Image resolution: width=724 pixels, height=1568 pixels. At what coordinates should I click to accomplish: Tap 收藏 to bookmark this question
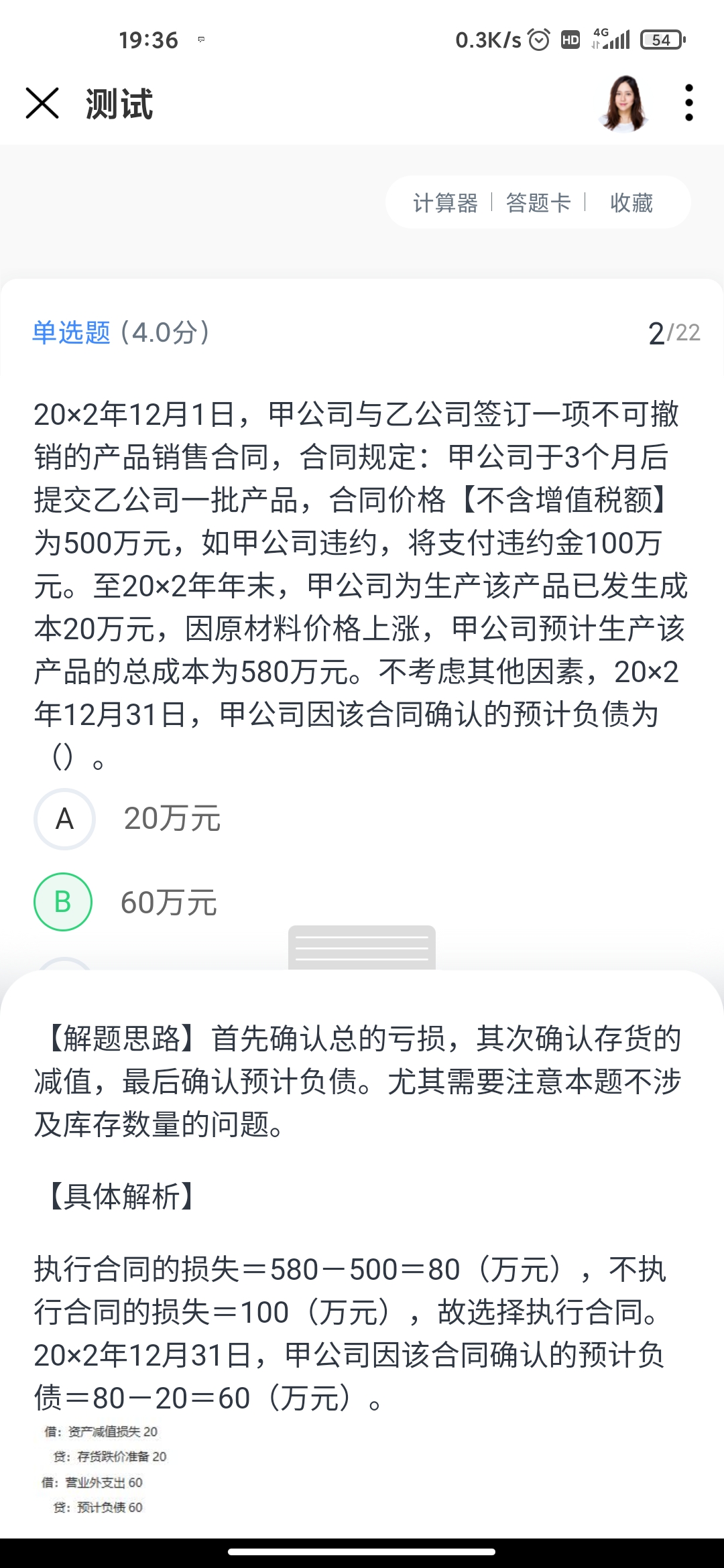[x=631, y=202]
